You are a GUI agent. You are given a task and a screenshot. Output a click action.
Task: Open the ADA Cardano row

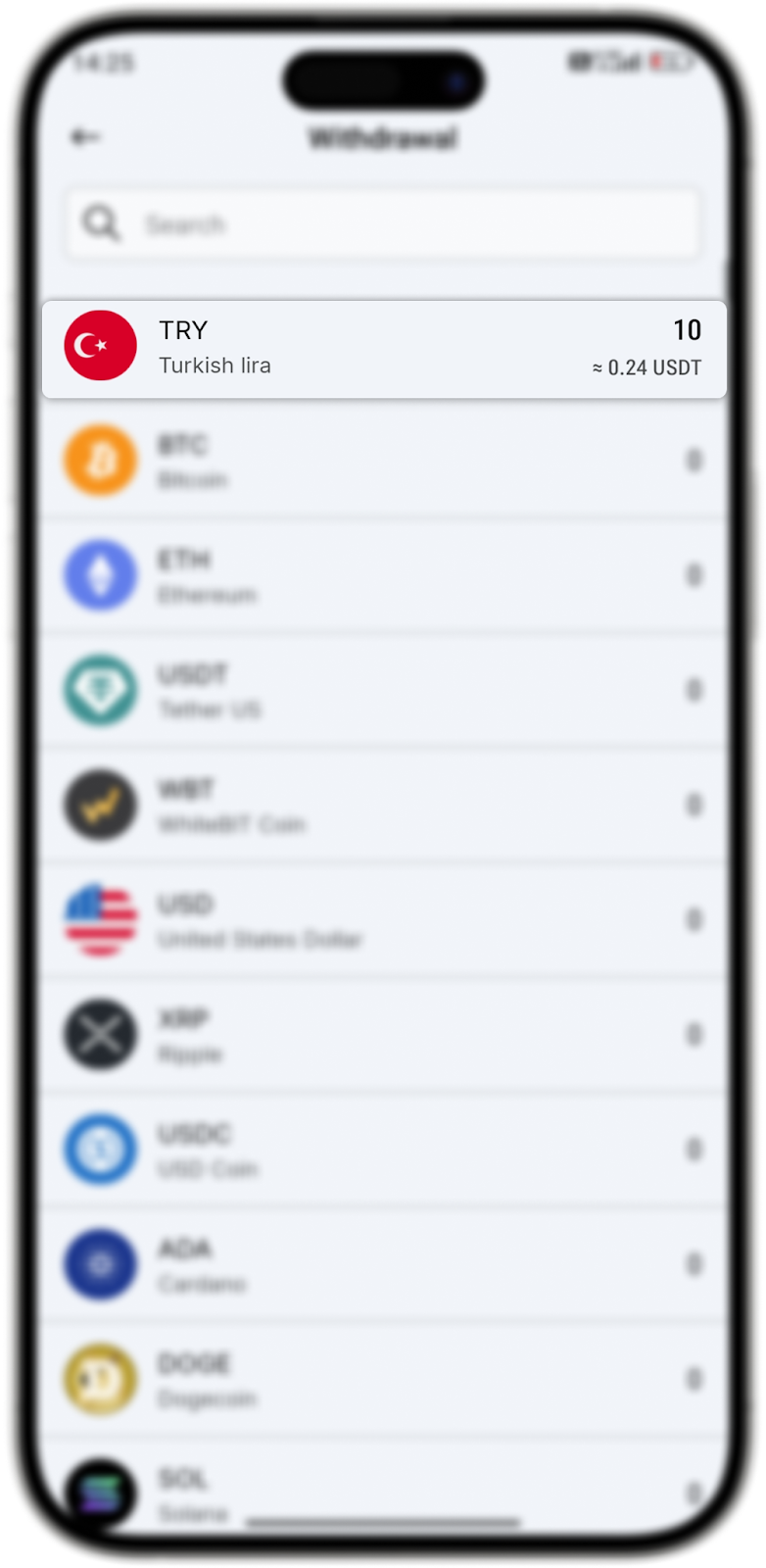[384, 1263]
